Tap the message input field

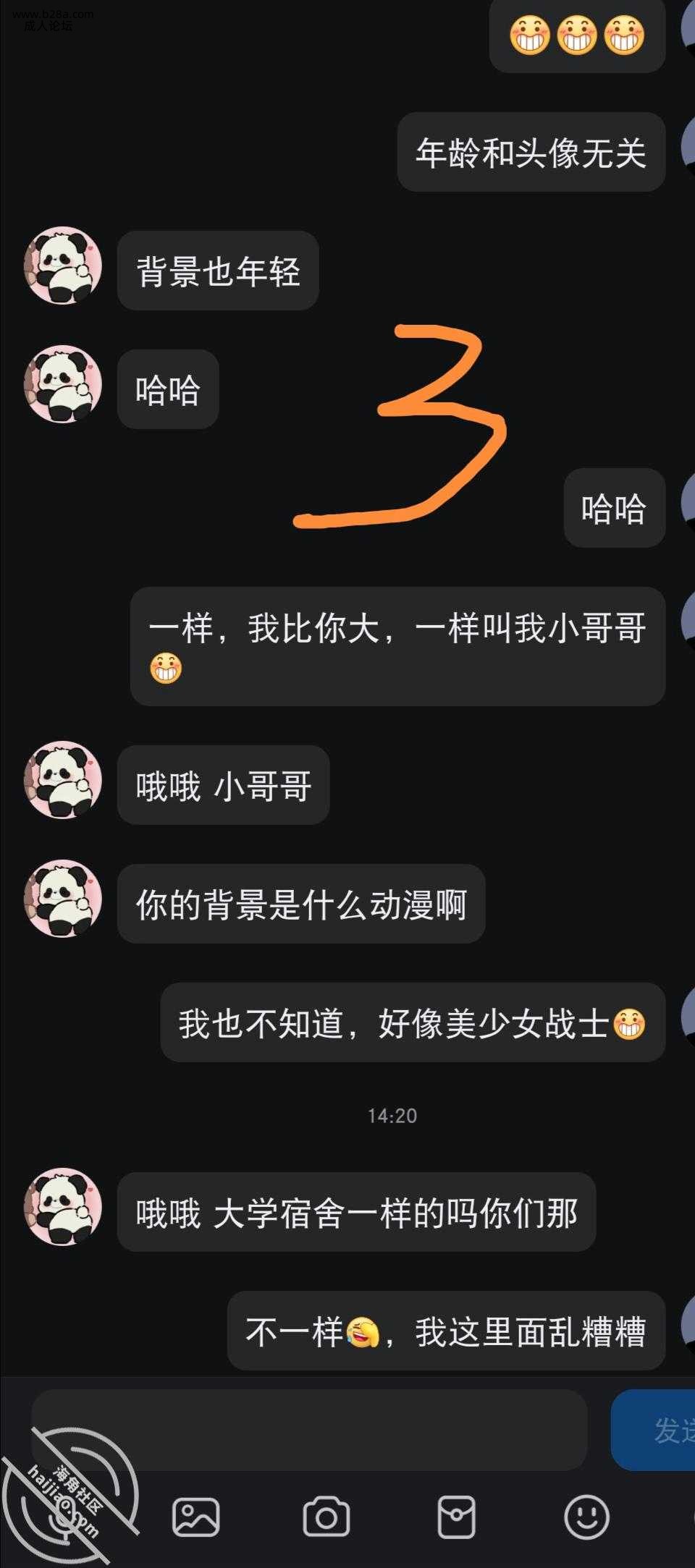[309, 1429]
